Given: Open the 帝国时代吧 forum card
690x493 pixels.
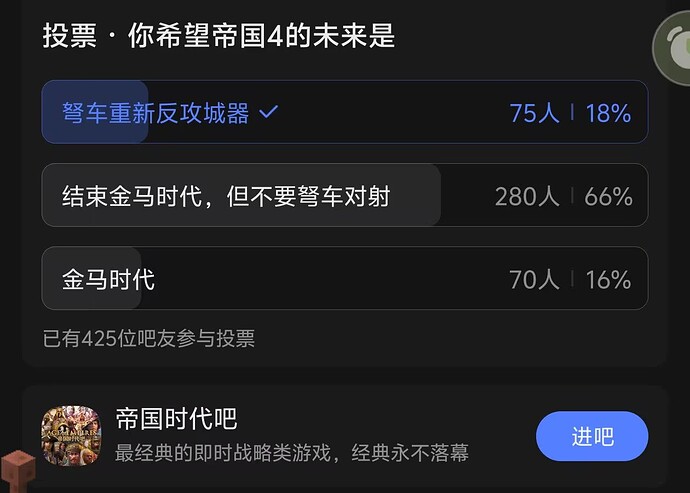Looking at the screenshot, I should [290, 435].
